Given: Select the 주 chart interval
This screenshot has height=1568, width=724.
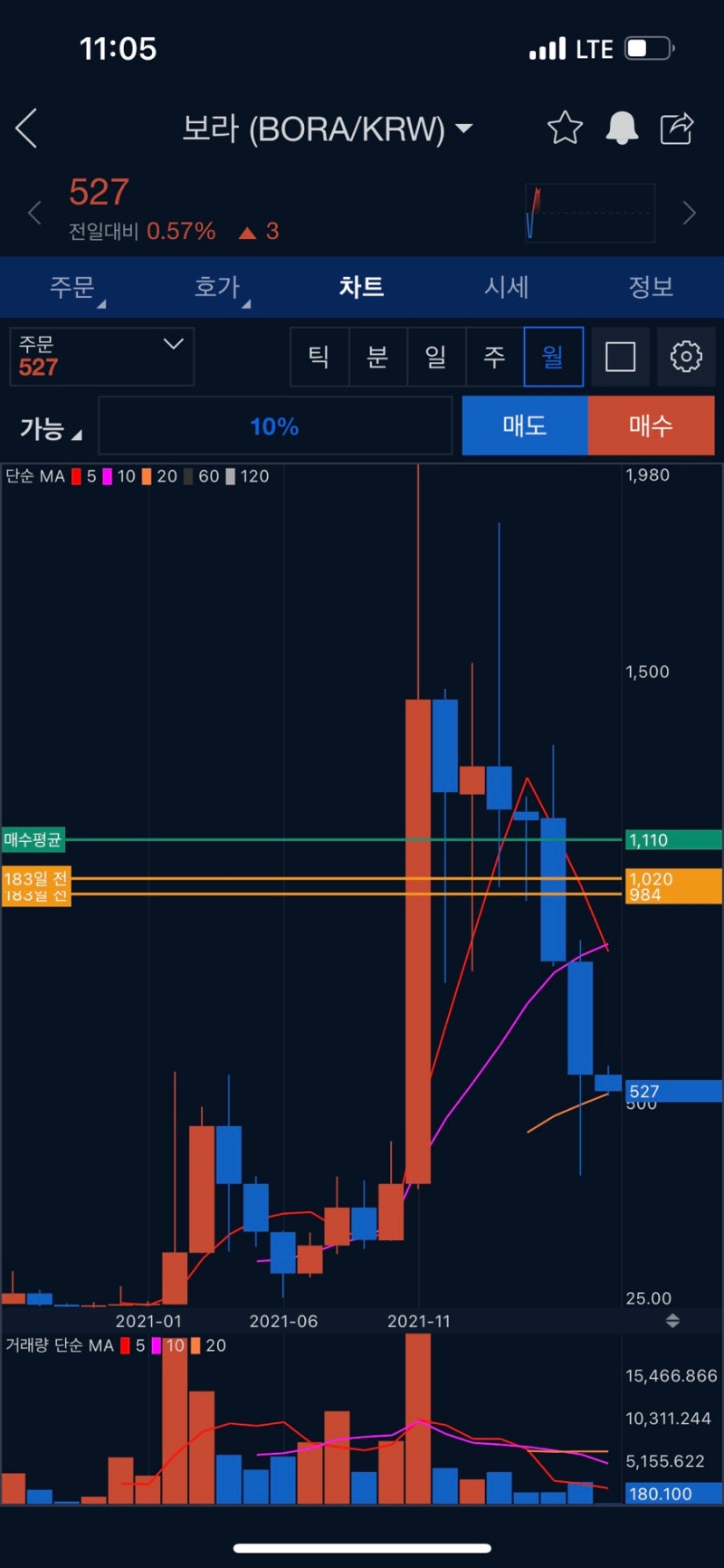Looking at the screenshot, I should pos(494,357).
